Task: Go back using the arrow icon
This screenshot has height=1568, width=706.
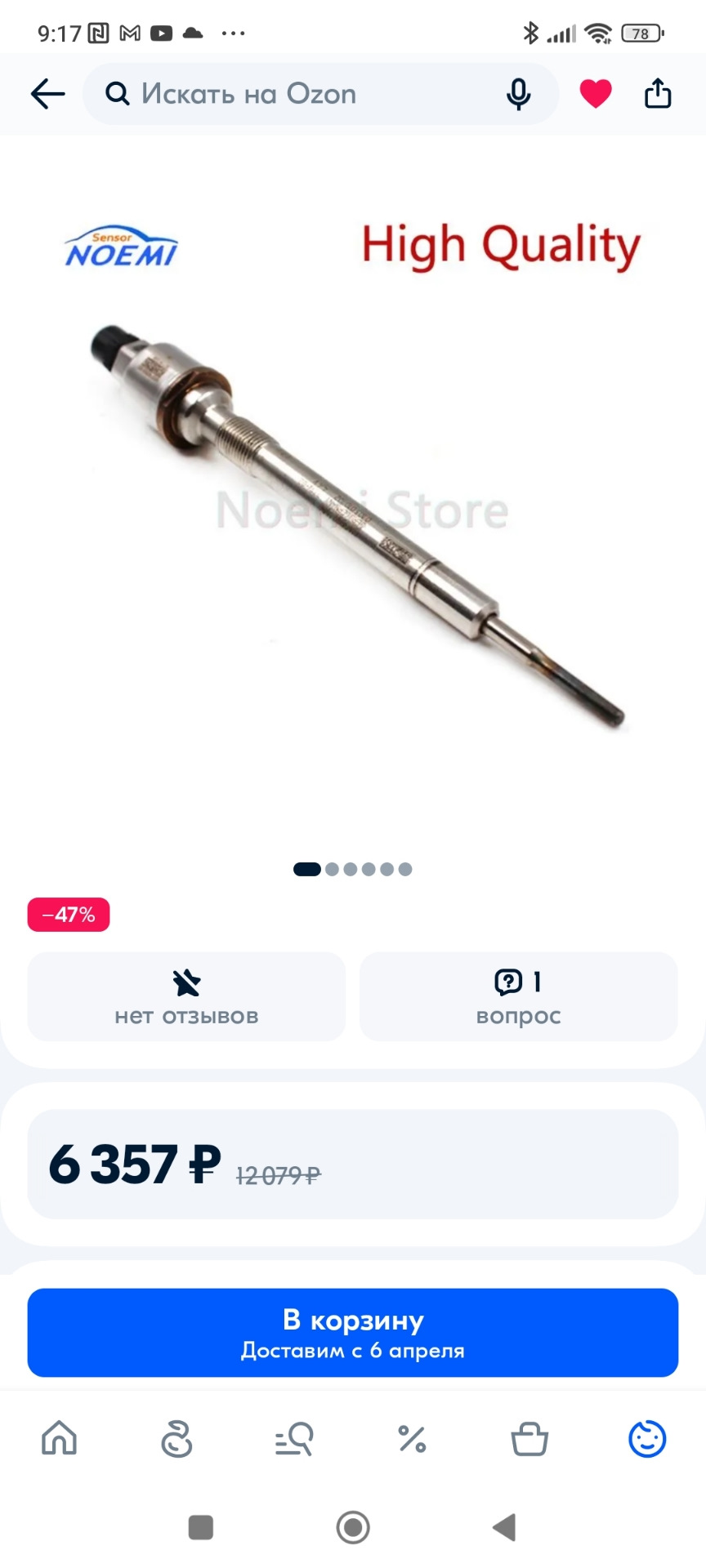Action: click(x=47, y=94)
